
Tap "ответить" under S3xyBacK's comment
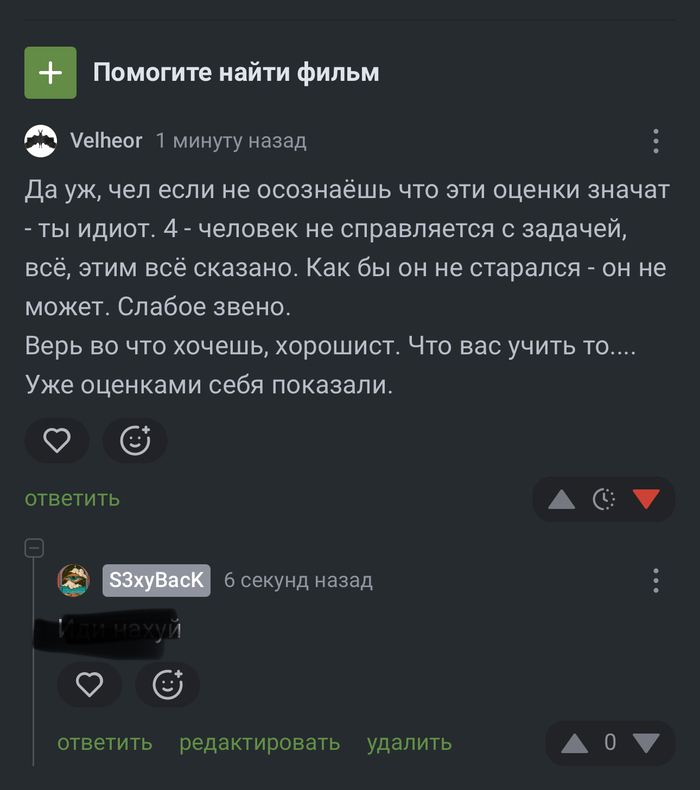(105, 743)
